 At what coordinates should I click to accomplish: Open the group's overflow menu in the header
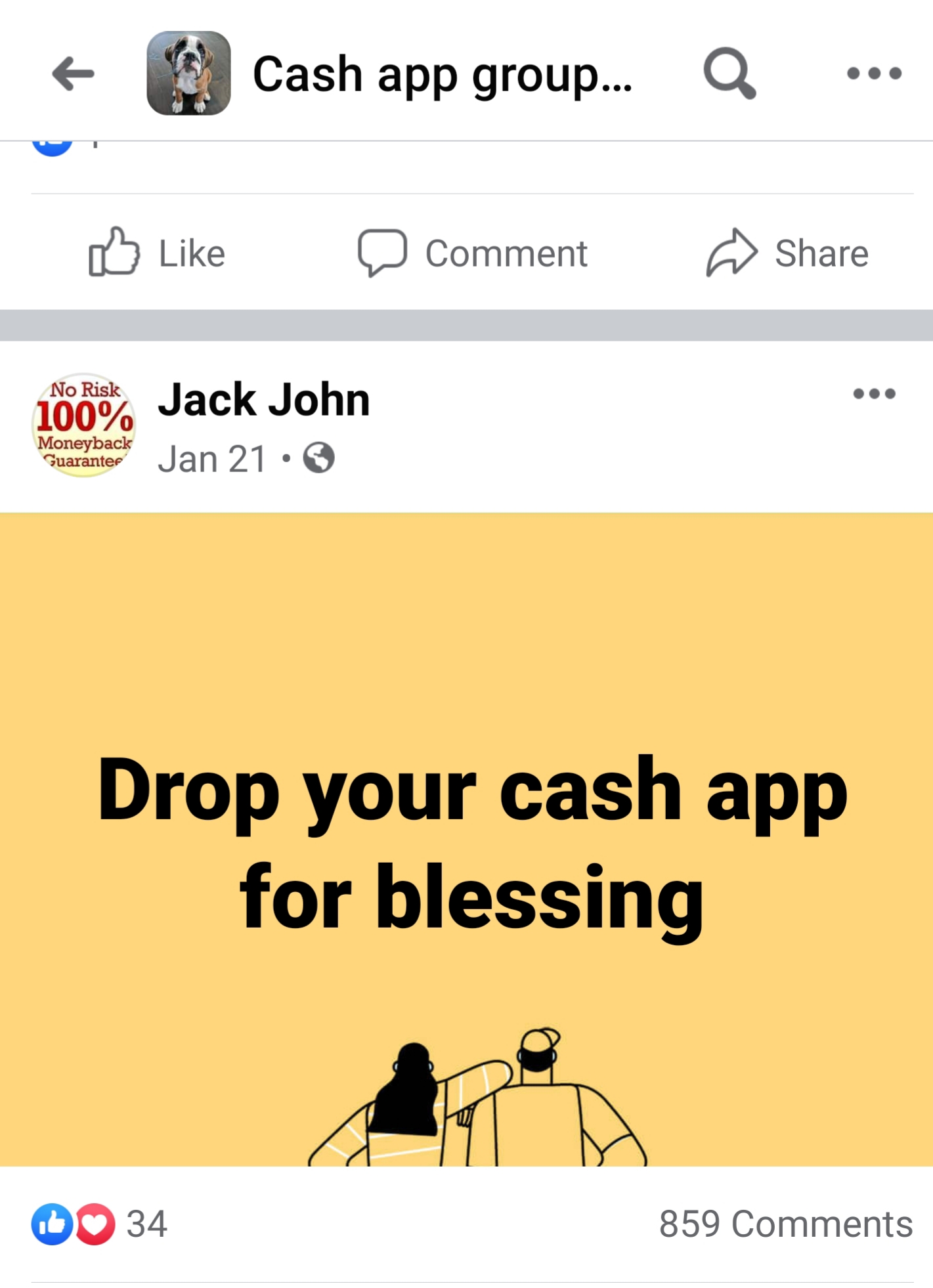(874, 73)
